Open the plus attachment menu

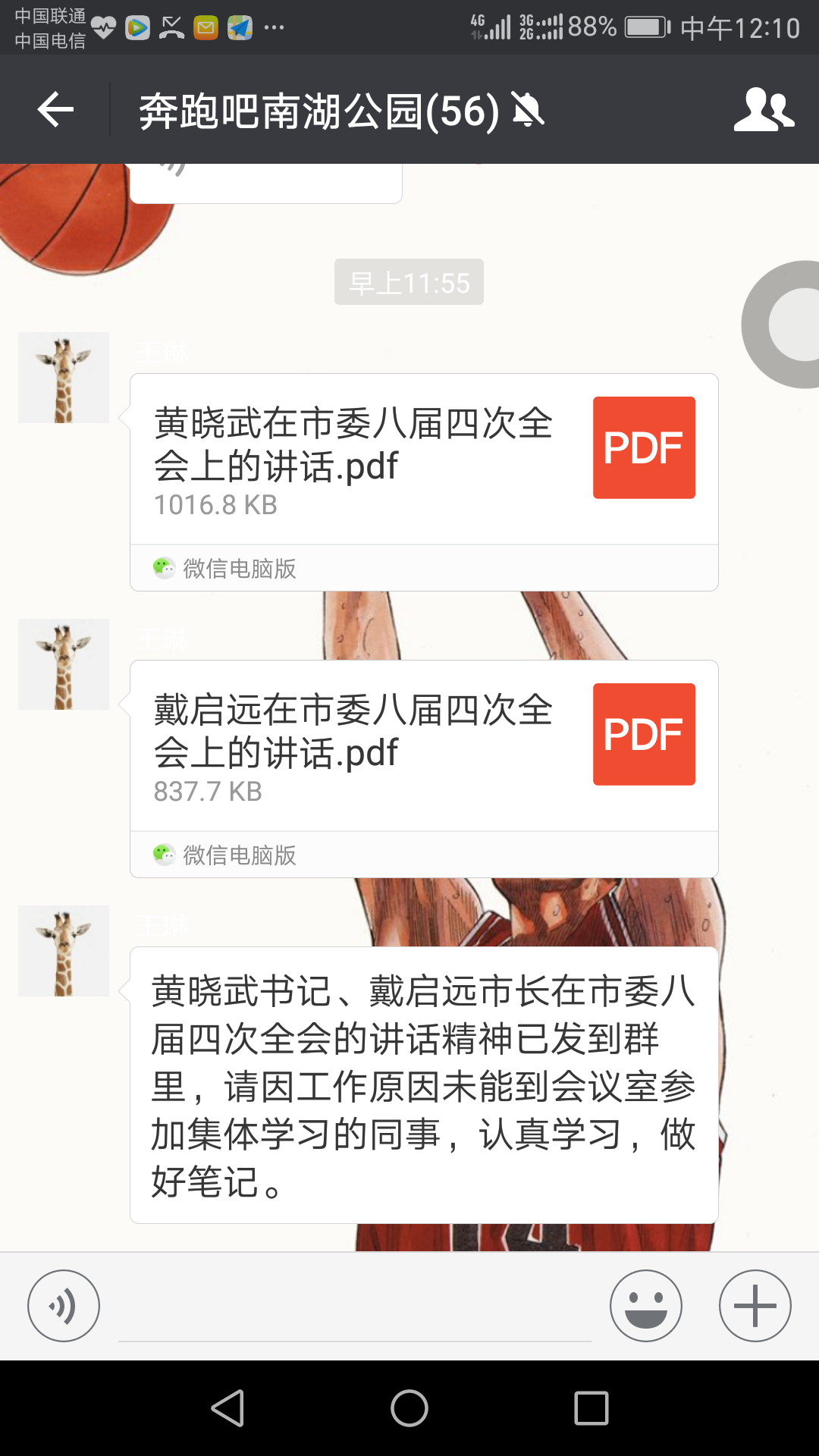(755, 1306)
